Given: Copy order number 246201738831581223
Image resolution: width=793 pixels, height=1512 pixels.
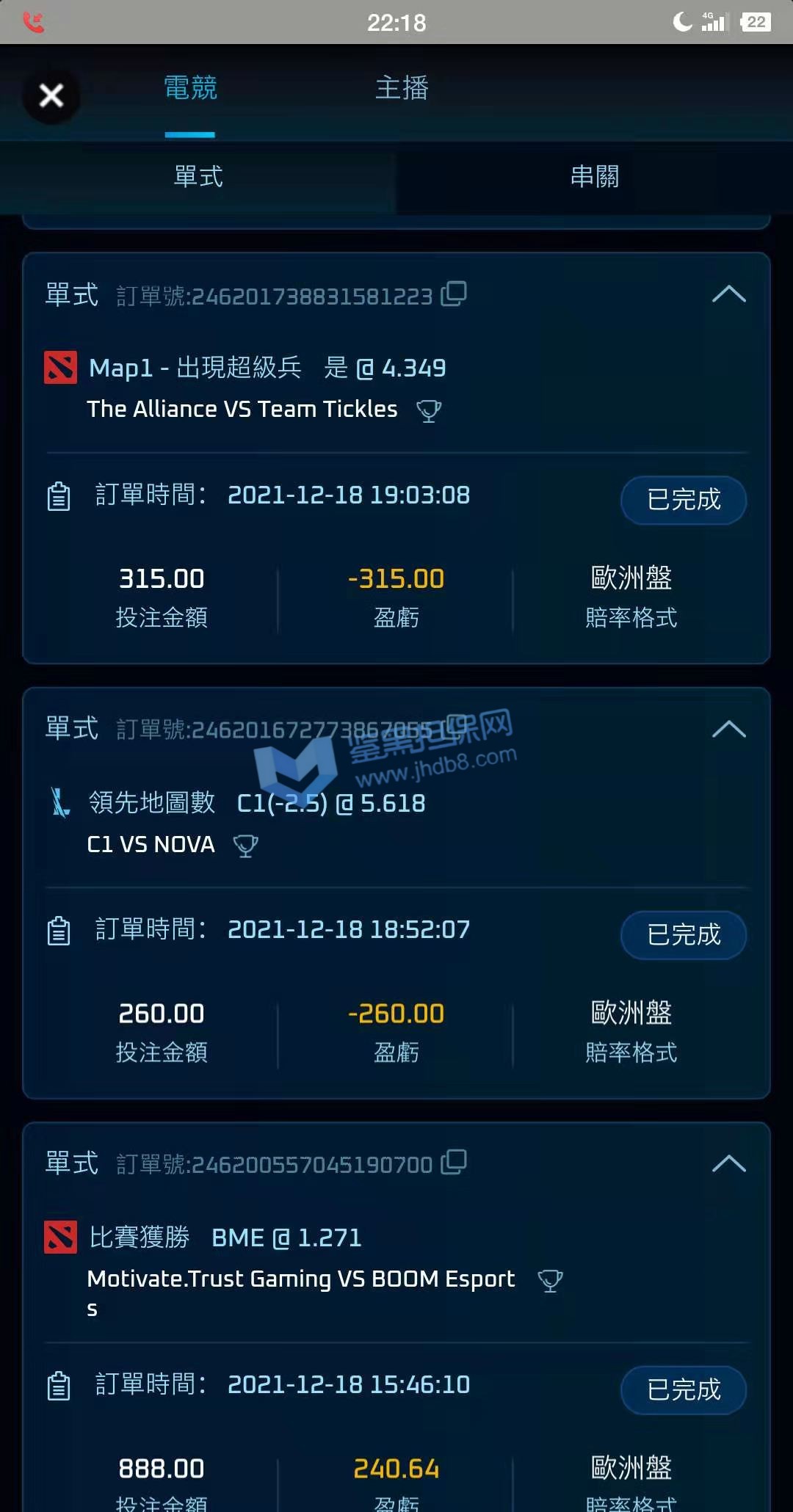Looking at the screenshot, I should [454, 294].
